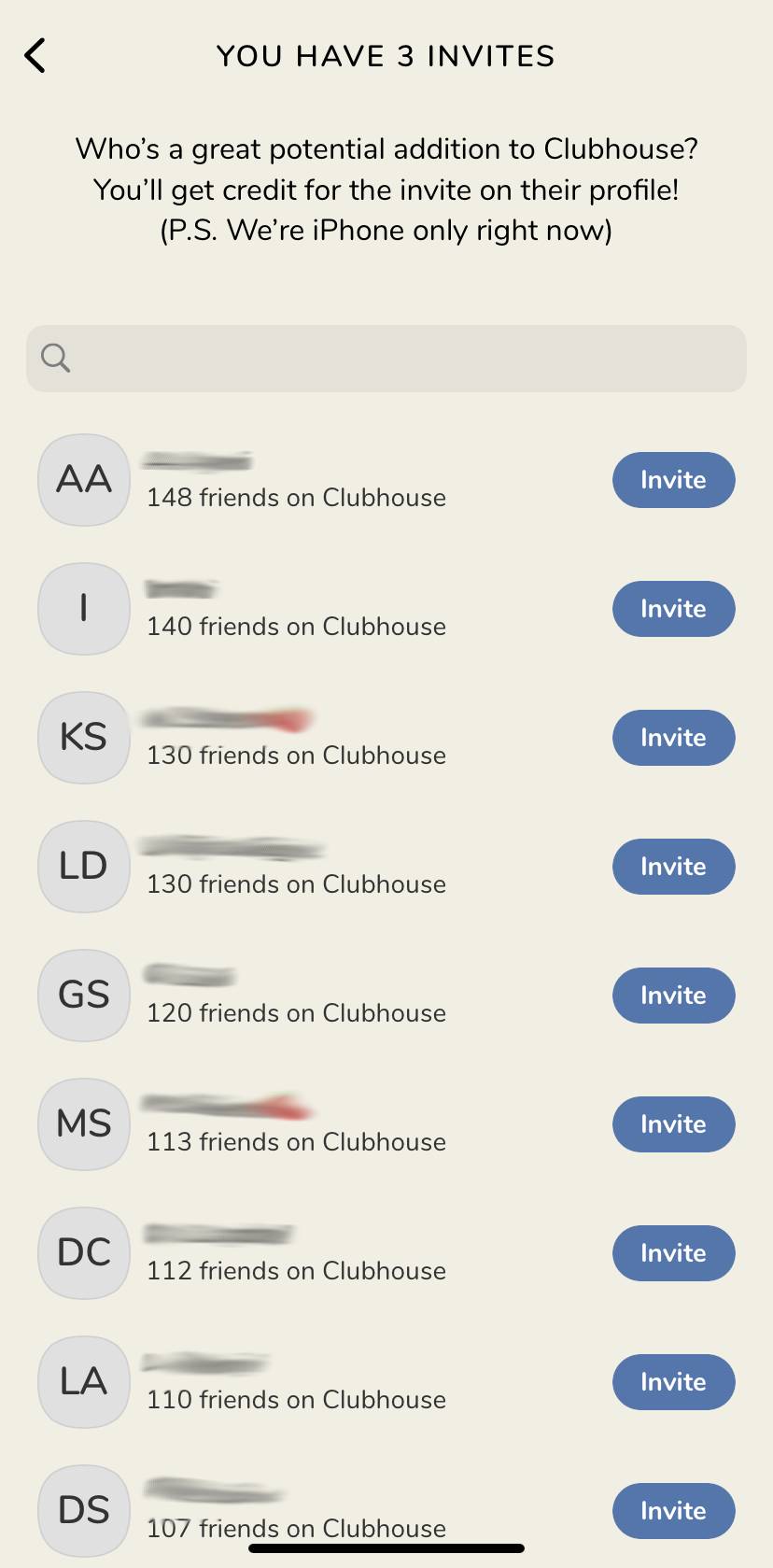773x1568 pixels.
Task: Invite contact LA with 110 friends
Action: point(673,1382)
